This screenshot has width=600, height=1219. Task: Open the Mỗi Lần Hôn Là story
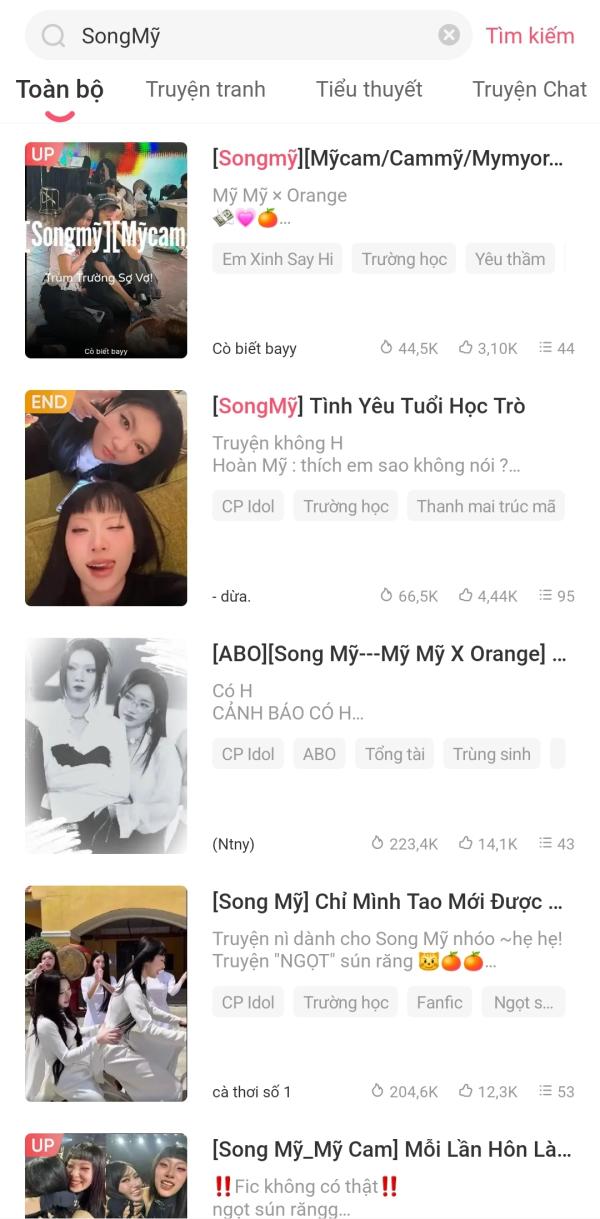pos(391,1150)
